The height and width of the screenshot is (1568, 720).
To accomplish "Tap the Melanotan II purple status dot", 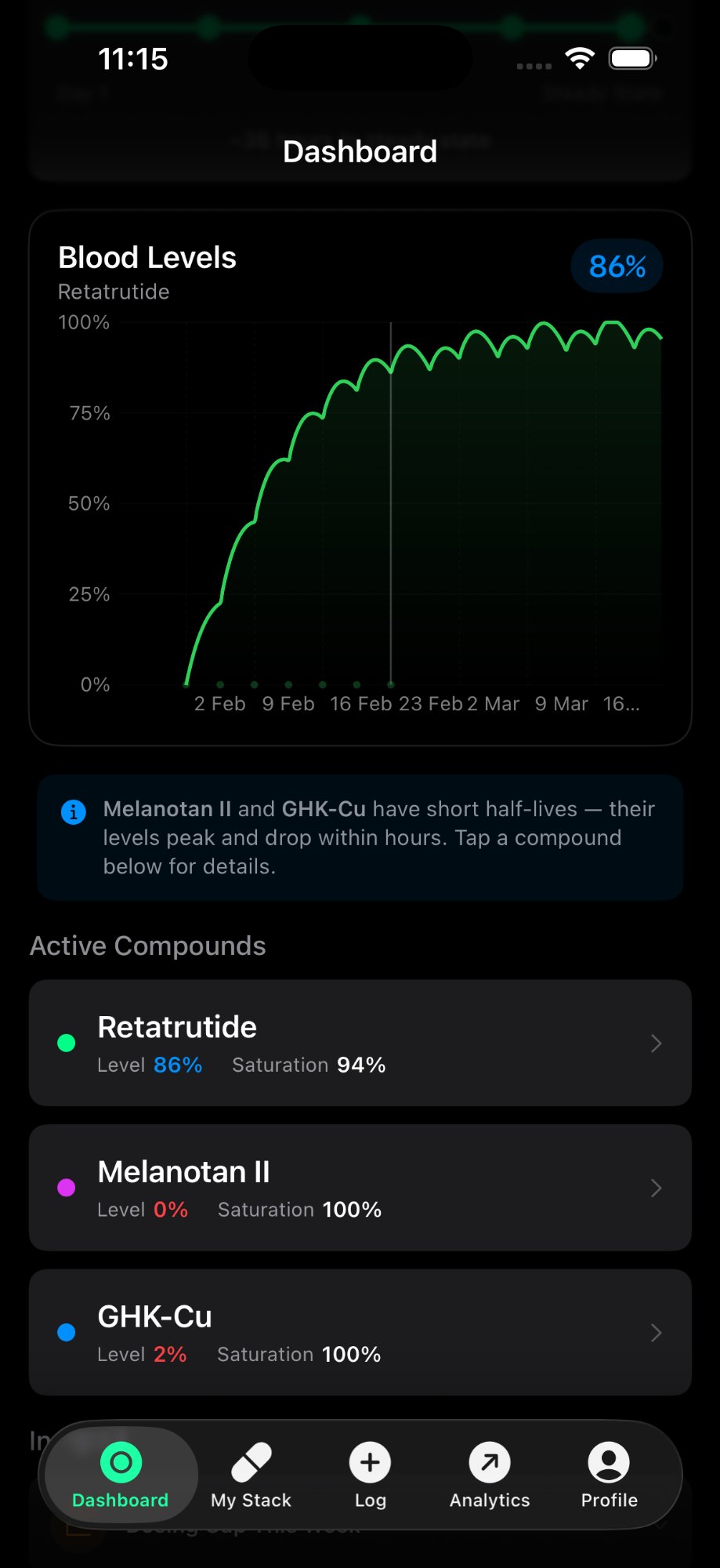I will tap(67, 1188).
